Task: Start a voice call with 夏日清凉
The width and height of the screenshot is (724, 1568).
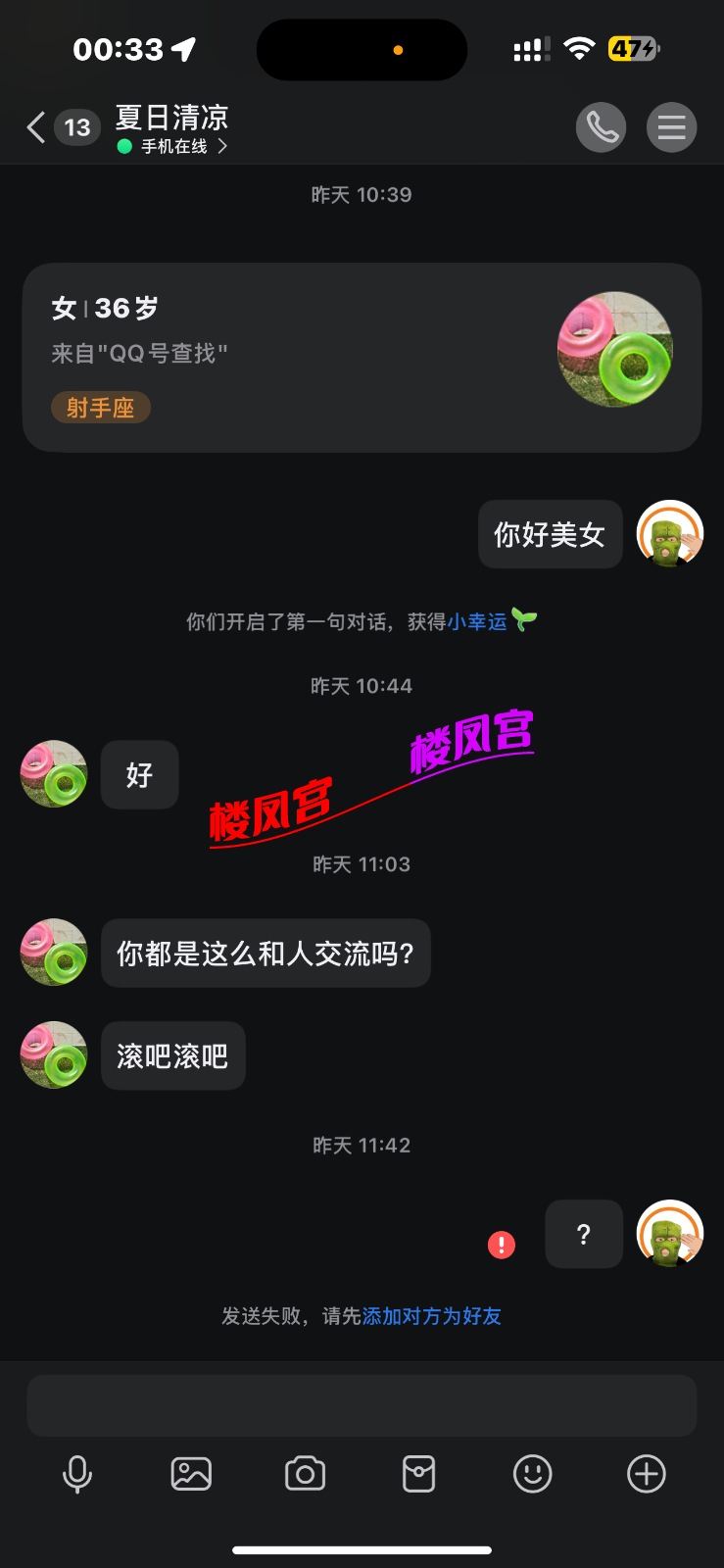Action: [x=601, y=127]
